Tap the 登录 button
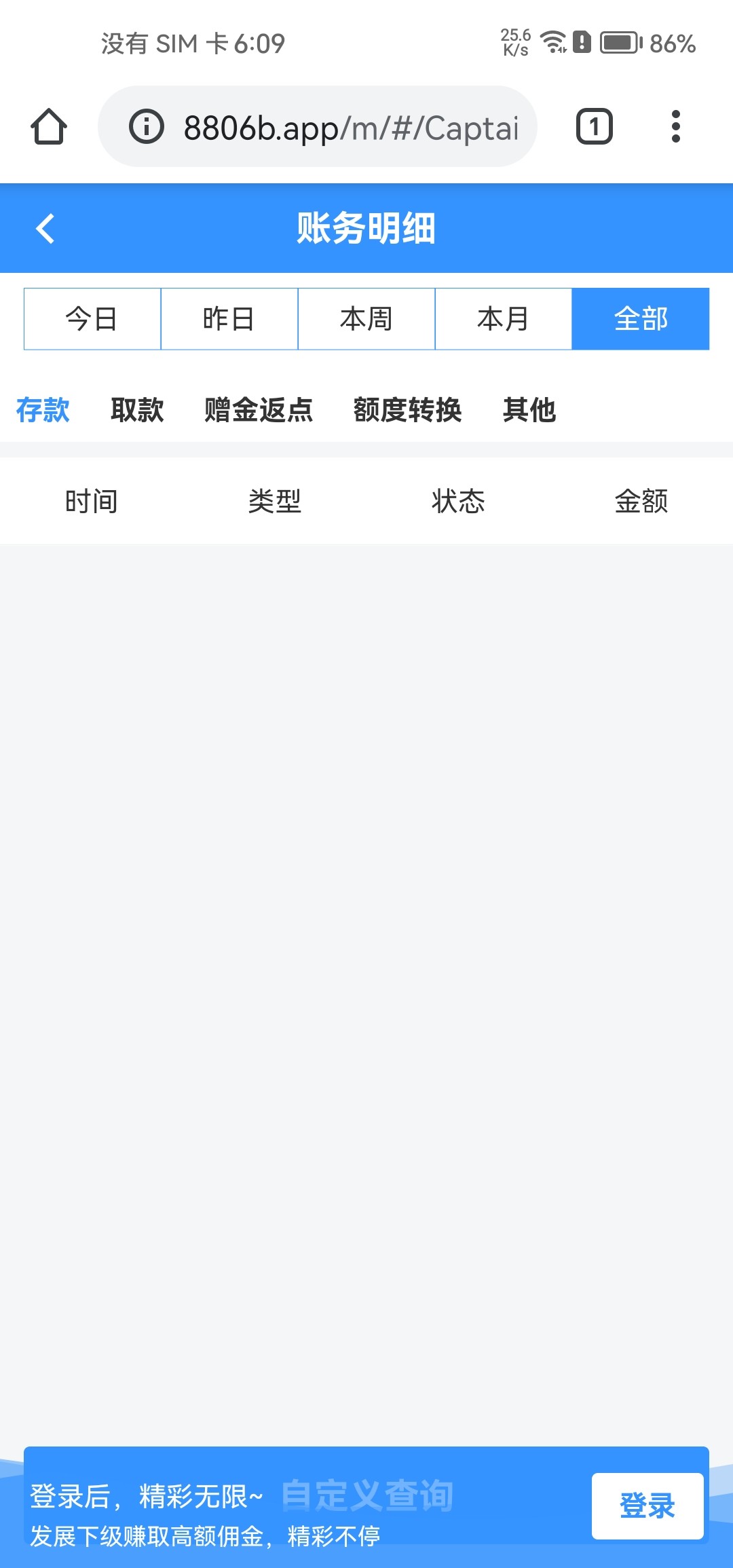The image size is (733, 1568). tap(647, 1506)
